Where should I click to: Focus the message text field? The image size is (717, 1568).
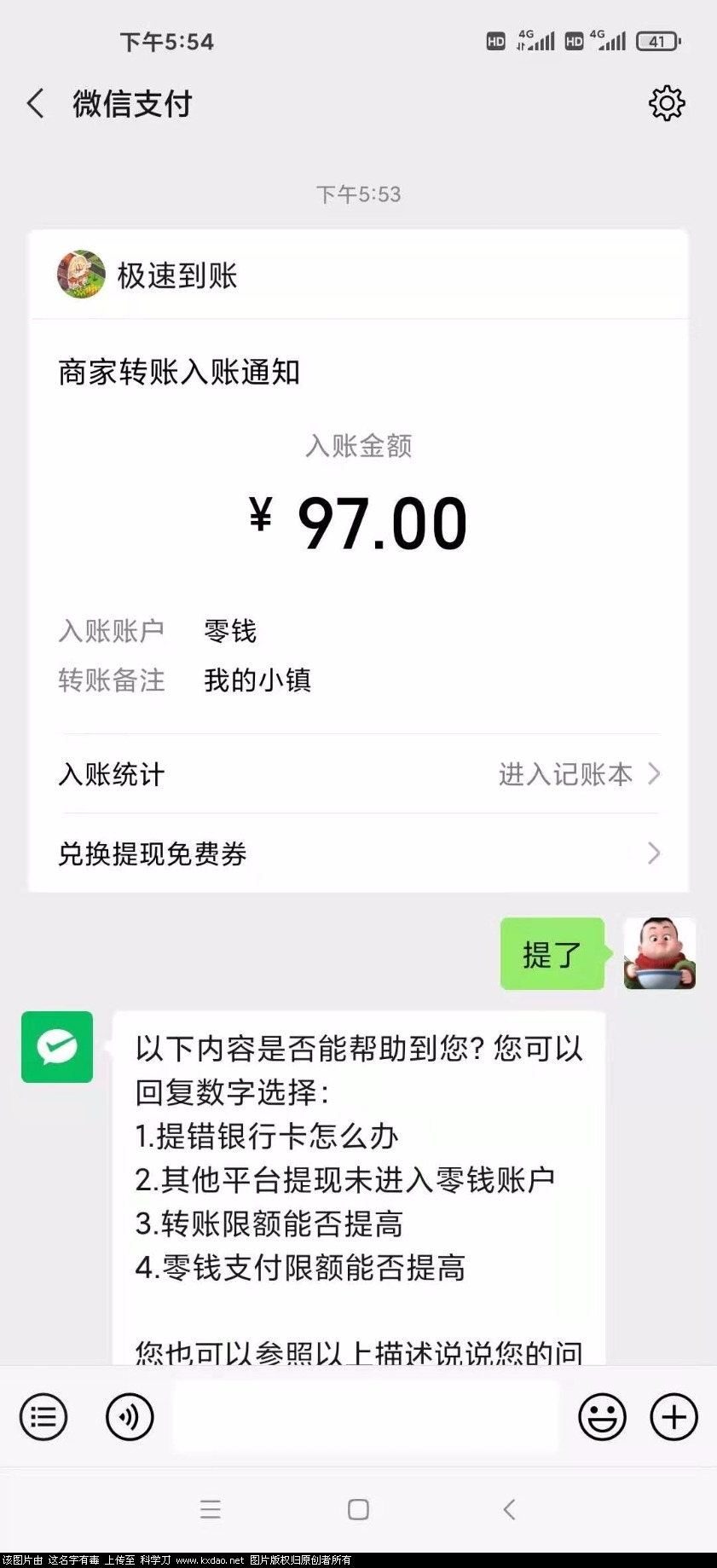(365, 1417)
